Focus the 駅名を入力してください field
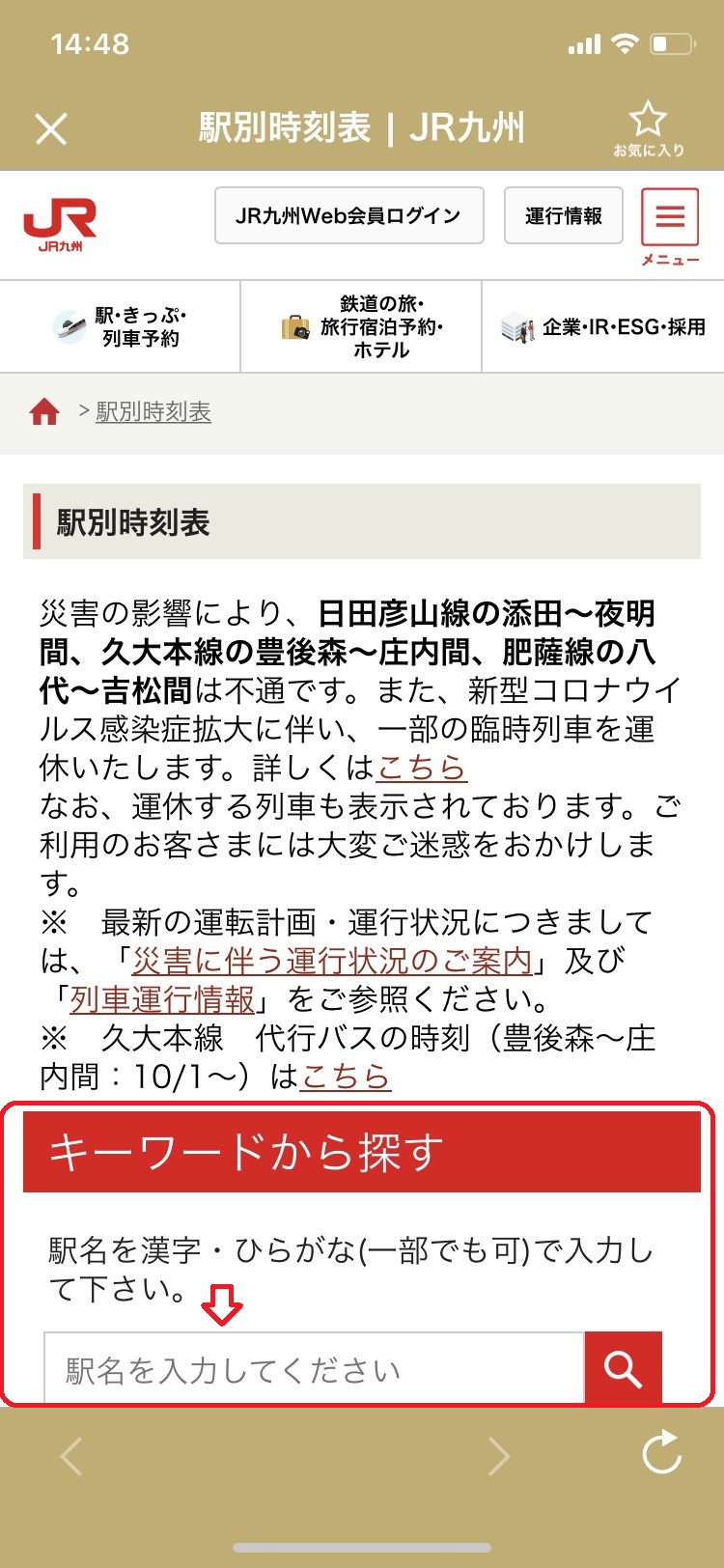The width and height of the screenshot is (724, 1568). click(314, 1369)
